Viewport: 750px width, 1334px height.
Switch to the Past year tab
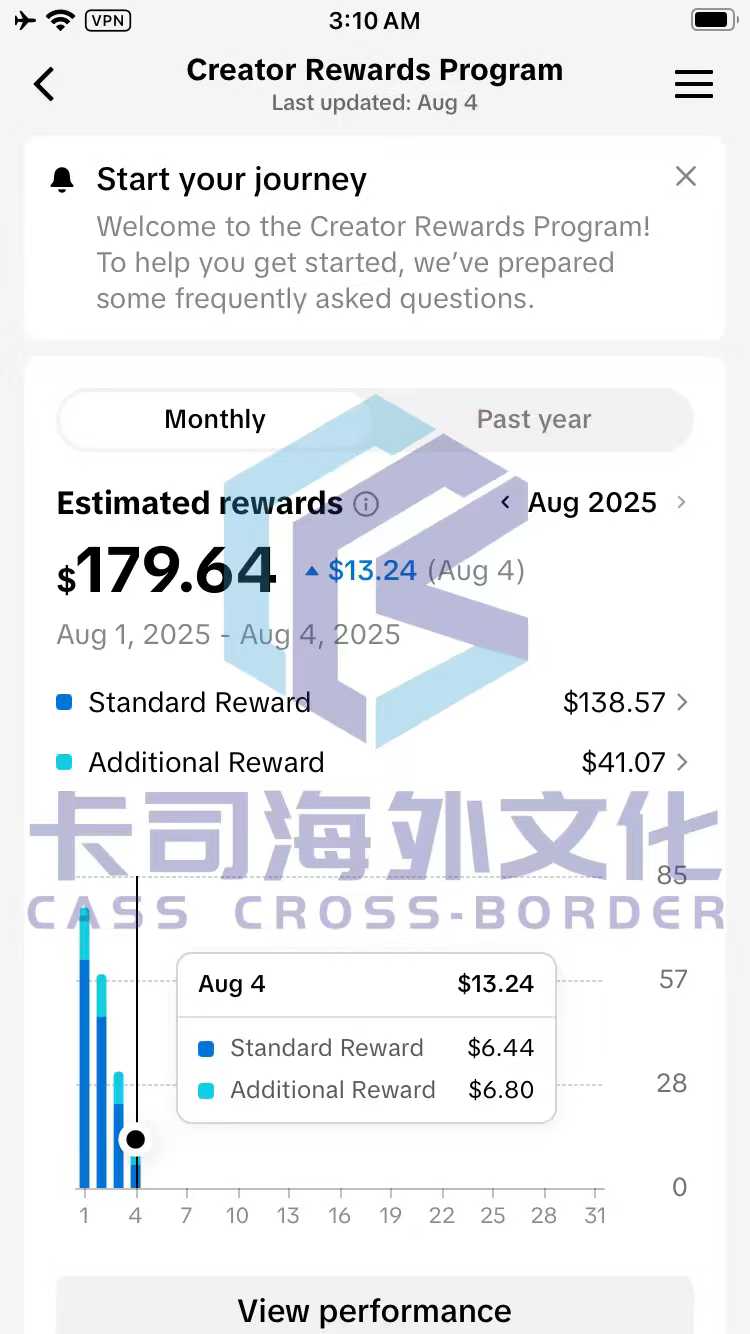534,419
